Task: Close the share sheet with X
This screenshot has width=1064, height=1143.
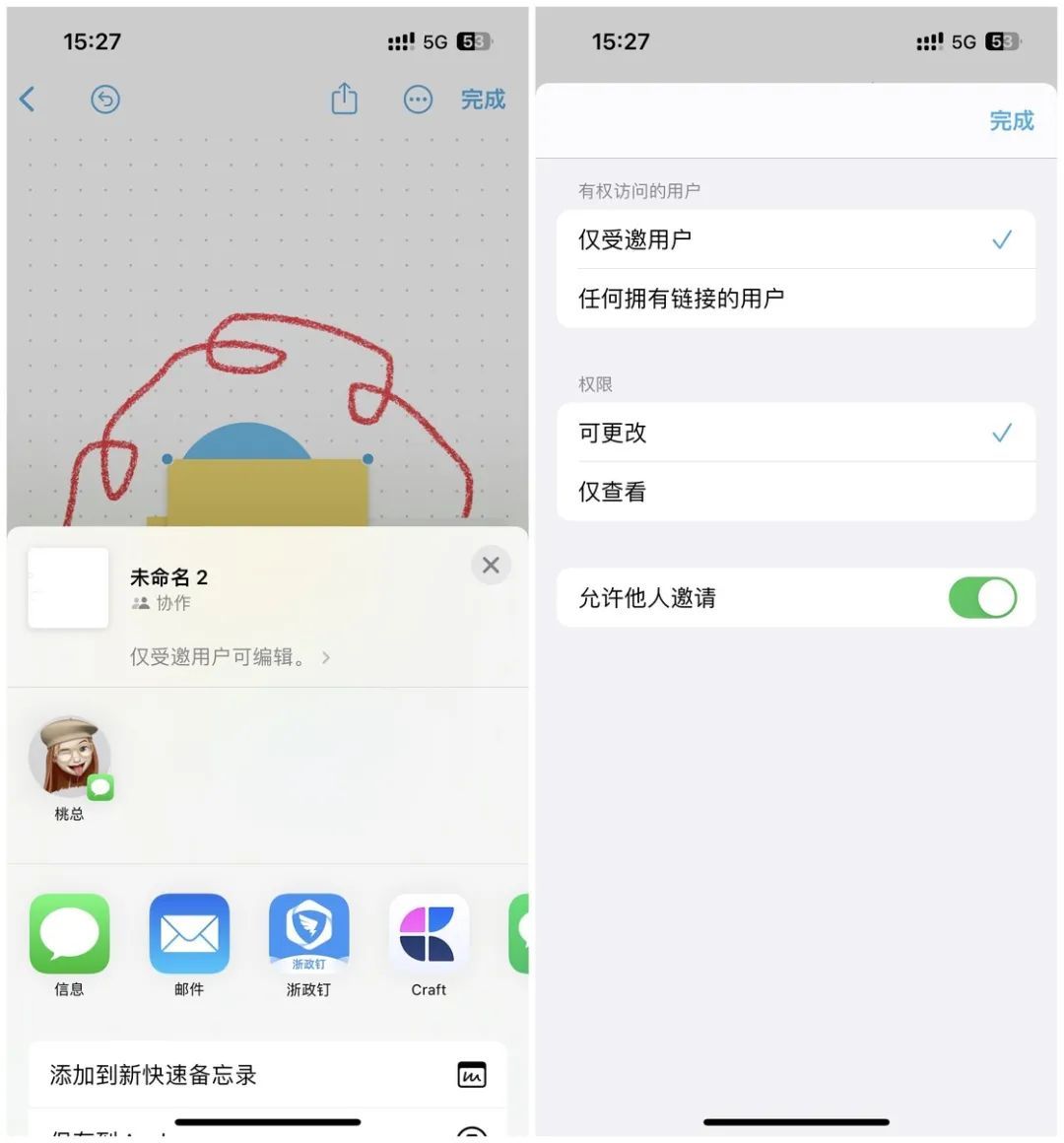Action: (x=491, y=565)
